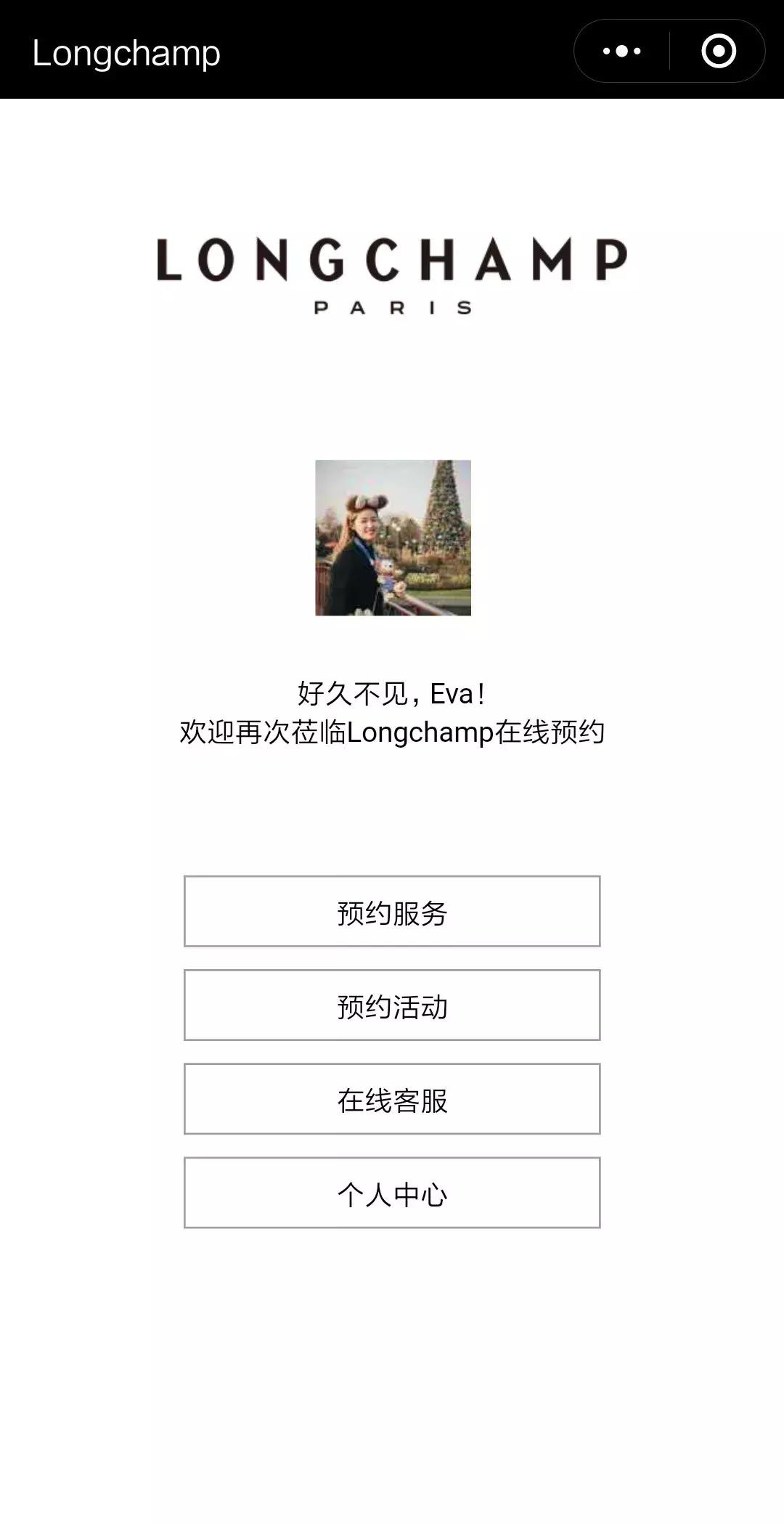The width and height of the screenshot is (784, 1523).
Task: Open 预约活动 to reserve an event
Action: (x=392, y=1005)
